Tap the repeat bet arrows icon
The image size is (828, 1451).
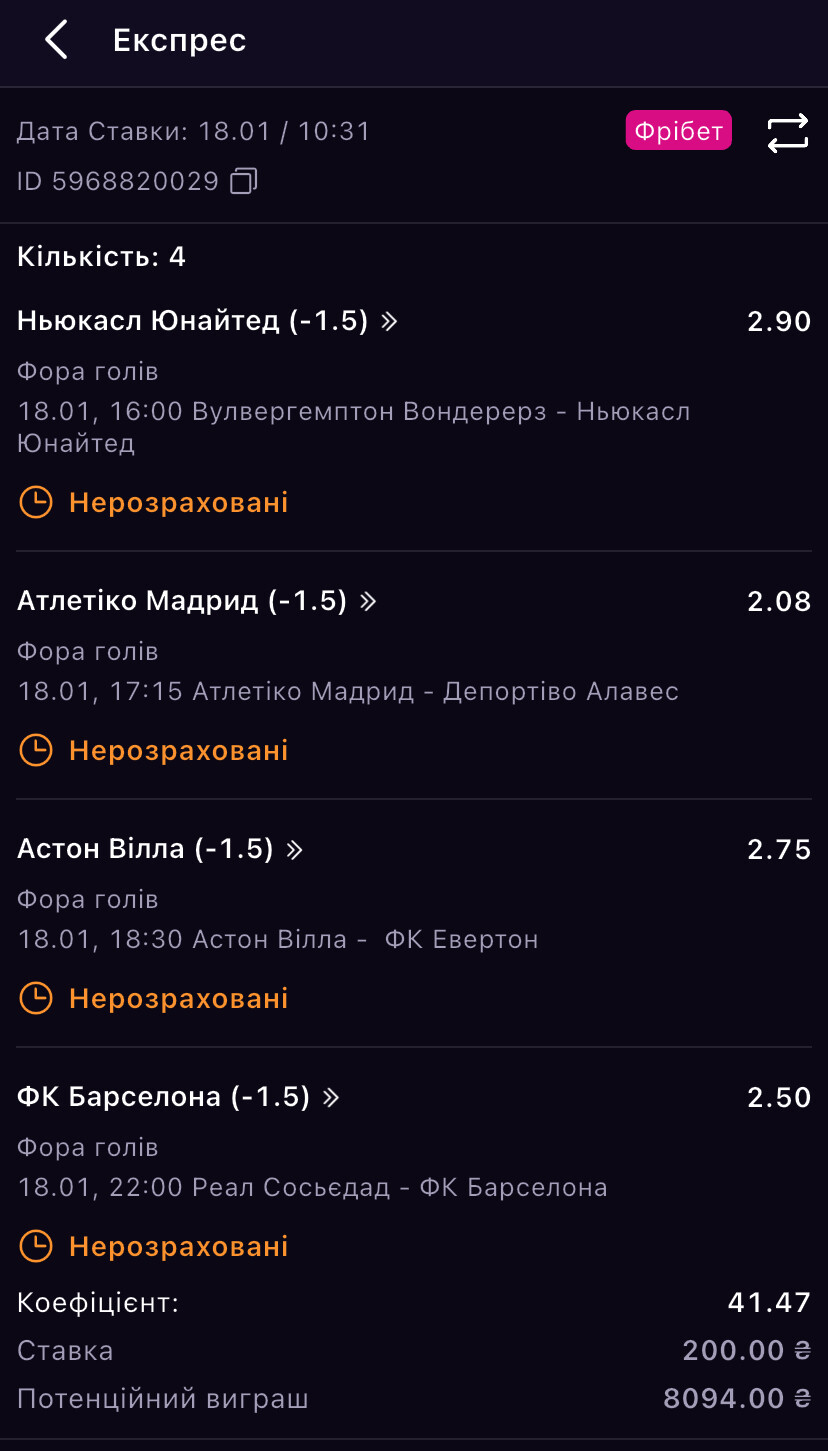pyautogui.click(x=787, y=134)
